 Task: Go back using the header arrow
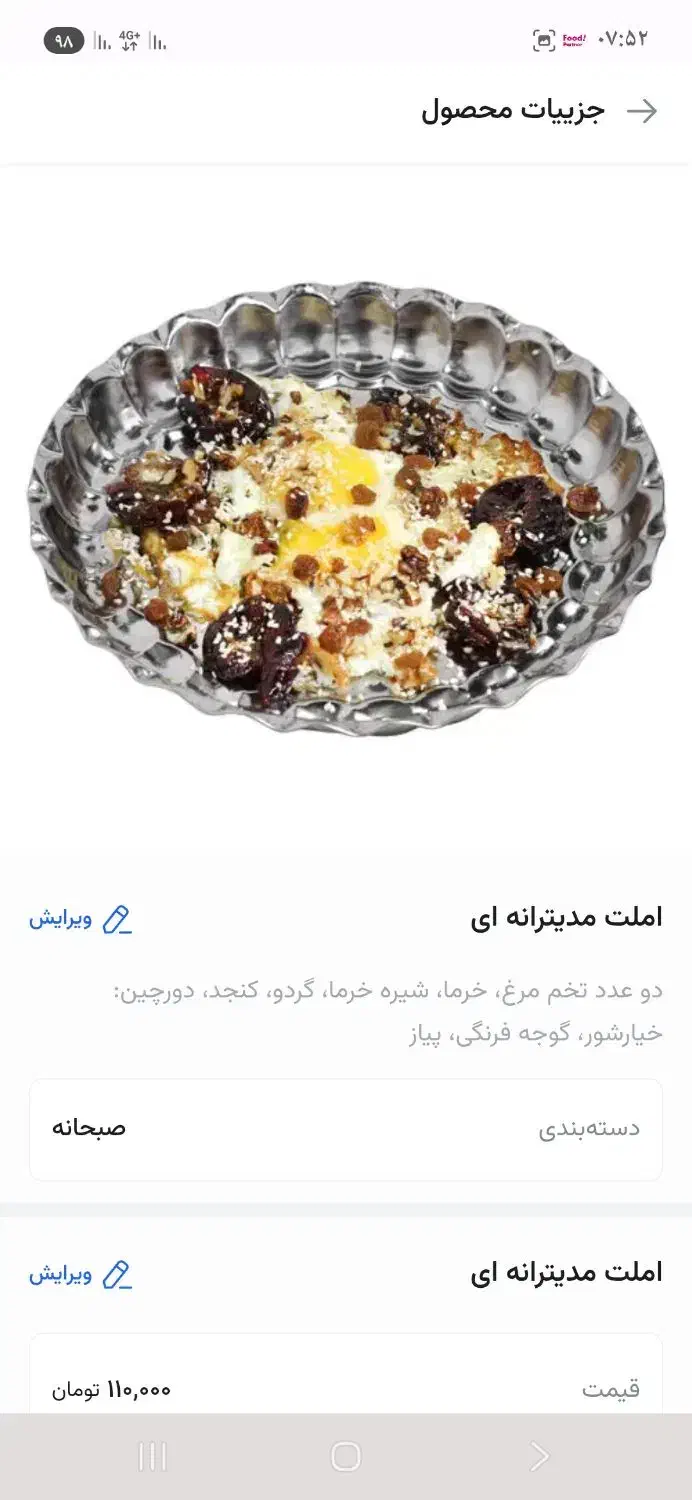point(642,111)
